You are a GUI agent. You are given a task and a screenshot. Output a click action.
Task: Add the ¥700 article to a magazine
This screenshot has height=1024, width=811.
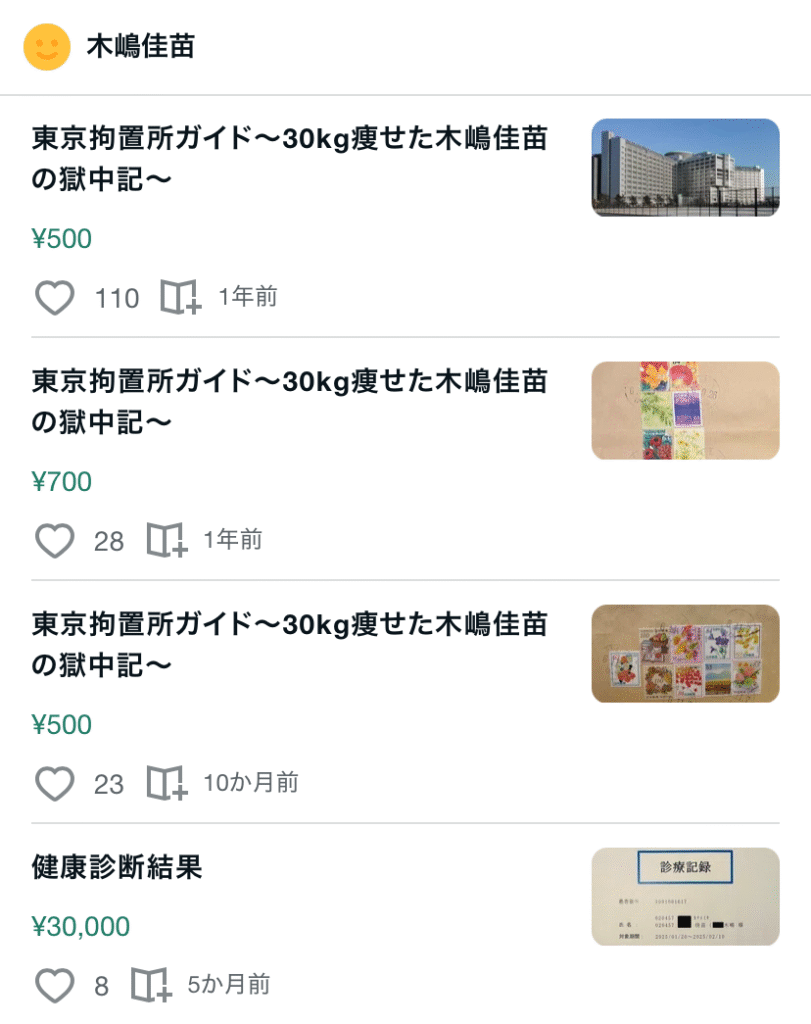click(x=167, y=541)
